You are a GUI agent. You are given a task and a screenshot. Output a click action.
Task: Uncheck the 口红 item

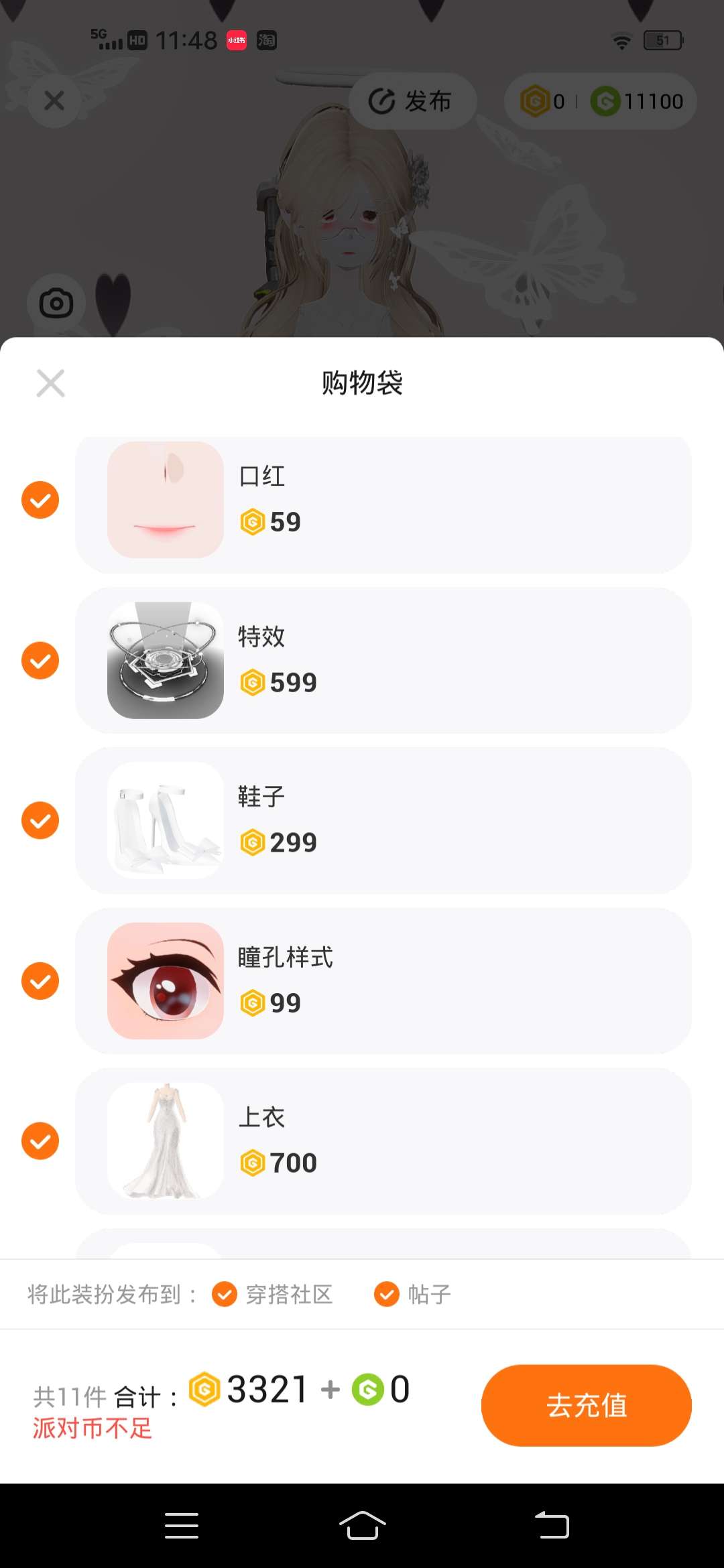pos(40,500)
